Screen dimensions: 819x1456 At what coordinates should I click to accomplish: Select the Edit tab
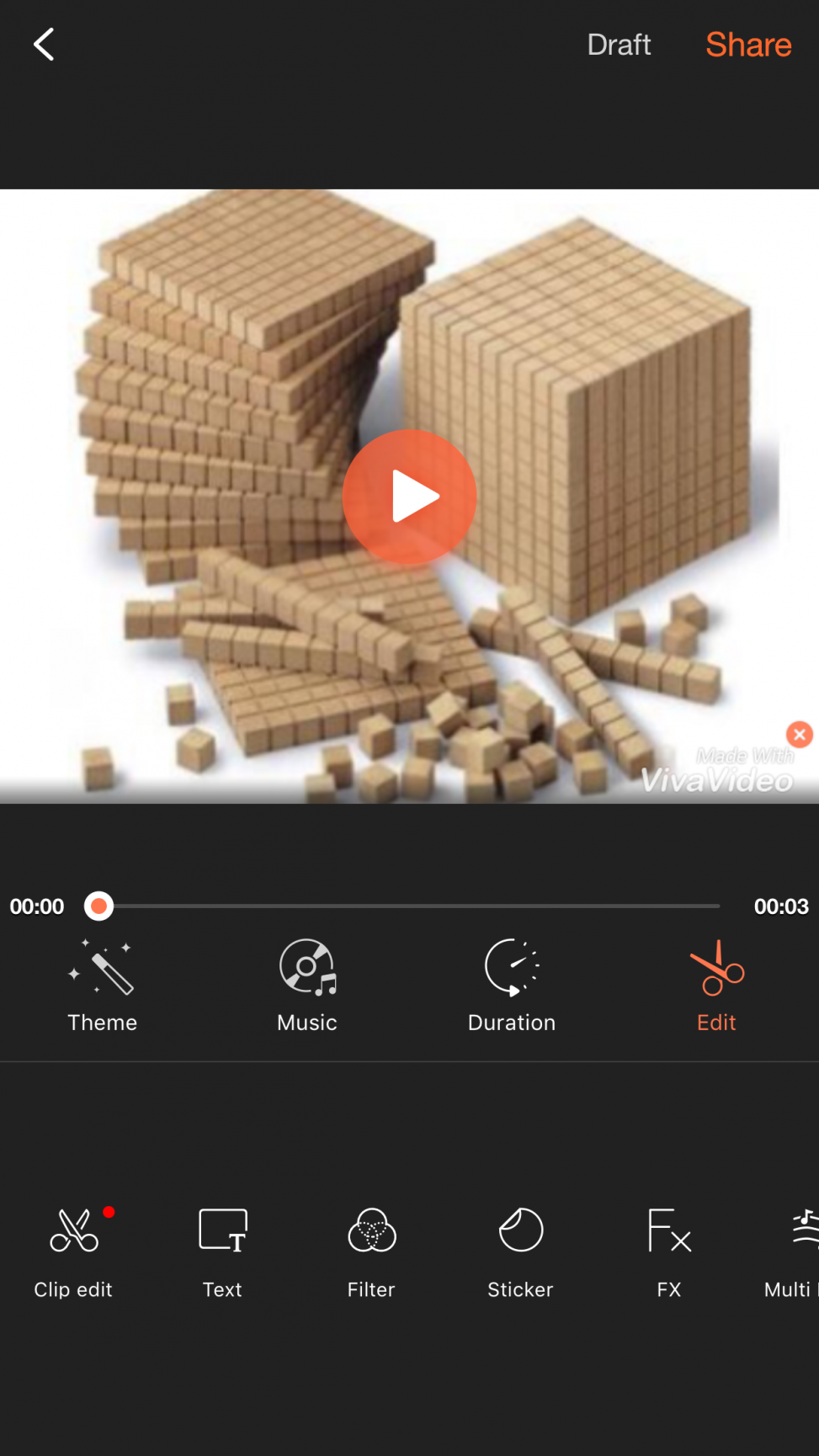[716, 986]
